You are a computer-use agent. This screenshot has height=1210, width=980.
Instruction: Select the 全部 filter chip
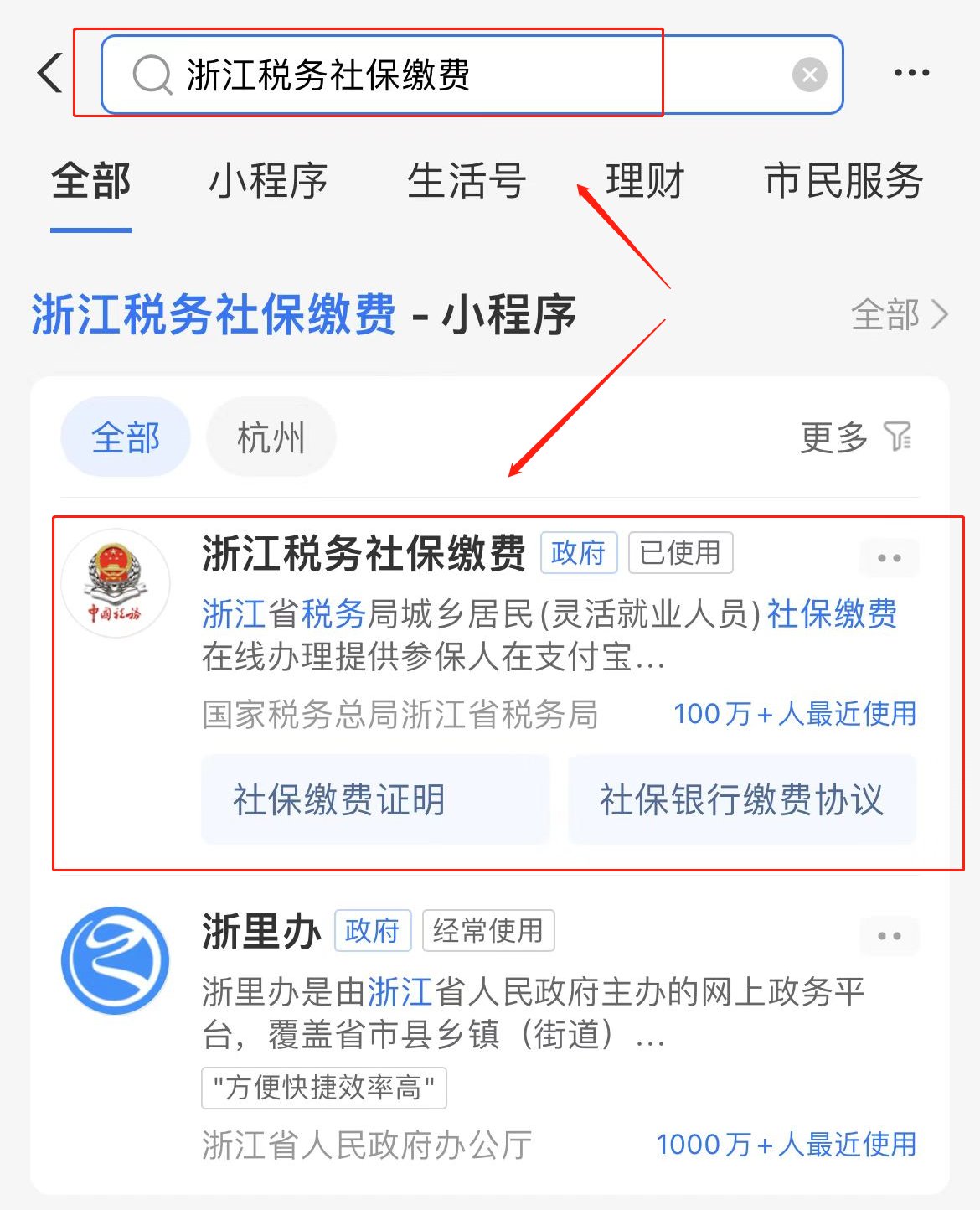126,437
